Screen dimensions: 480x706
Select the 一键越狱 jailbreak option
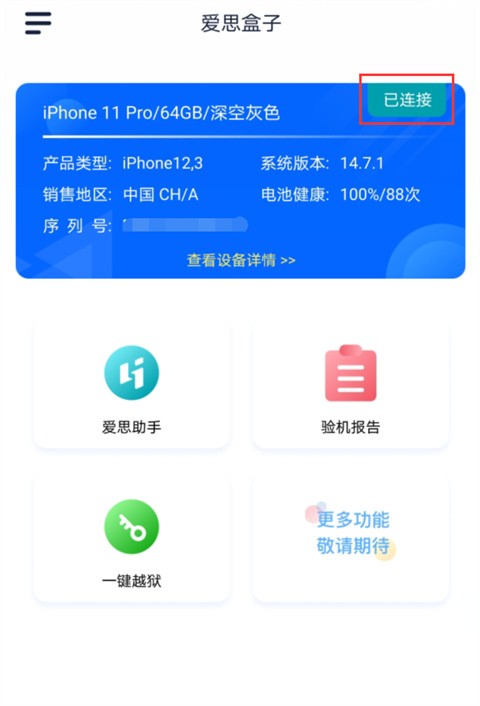131,539
